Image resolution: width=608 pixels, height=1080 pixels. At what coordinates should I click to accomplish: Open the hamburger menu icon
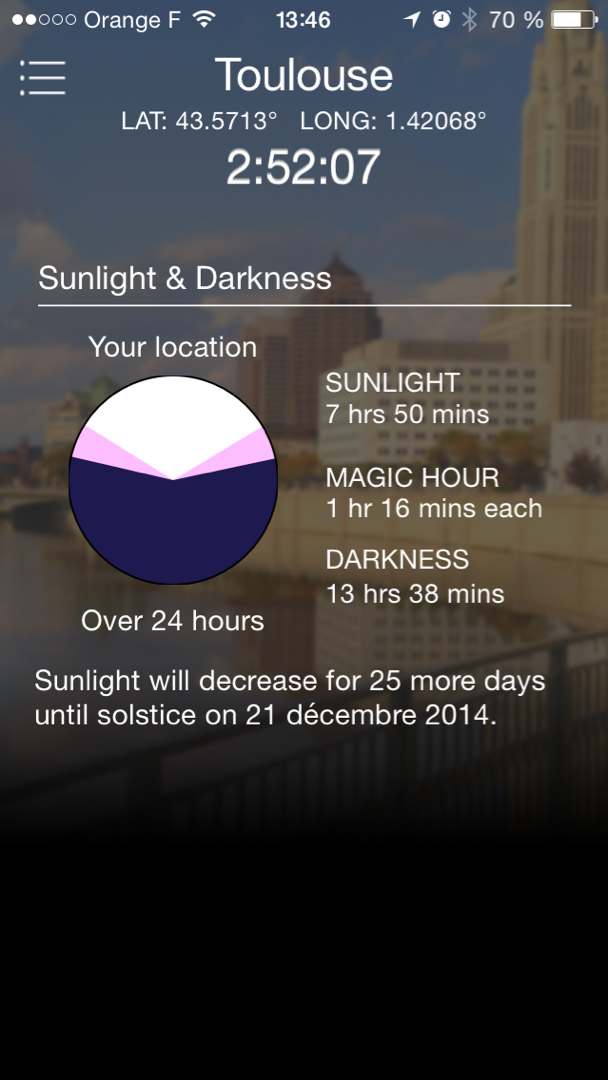pos(43,77)
